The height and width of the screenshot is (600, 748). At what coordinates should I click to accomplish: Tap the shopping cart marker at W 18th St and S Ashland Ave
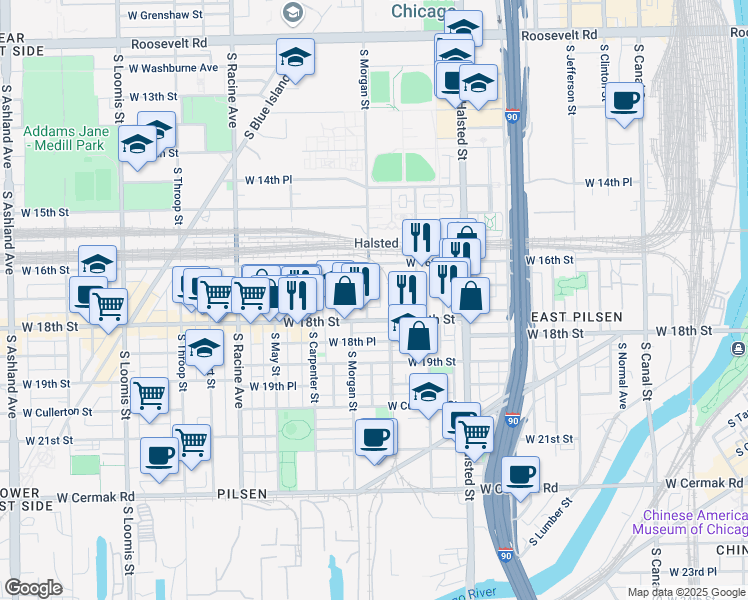(x=108, y=307)
